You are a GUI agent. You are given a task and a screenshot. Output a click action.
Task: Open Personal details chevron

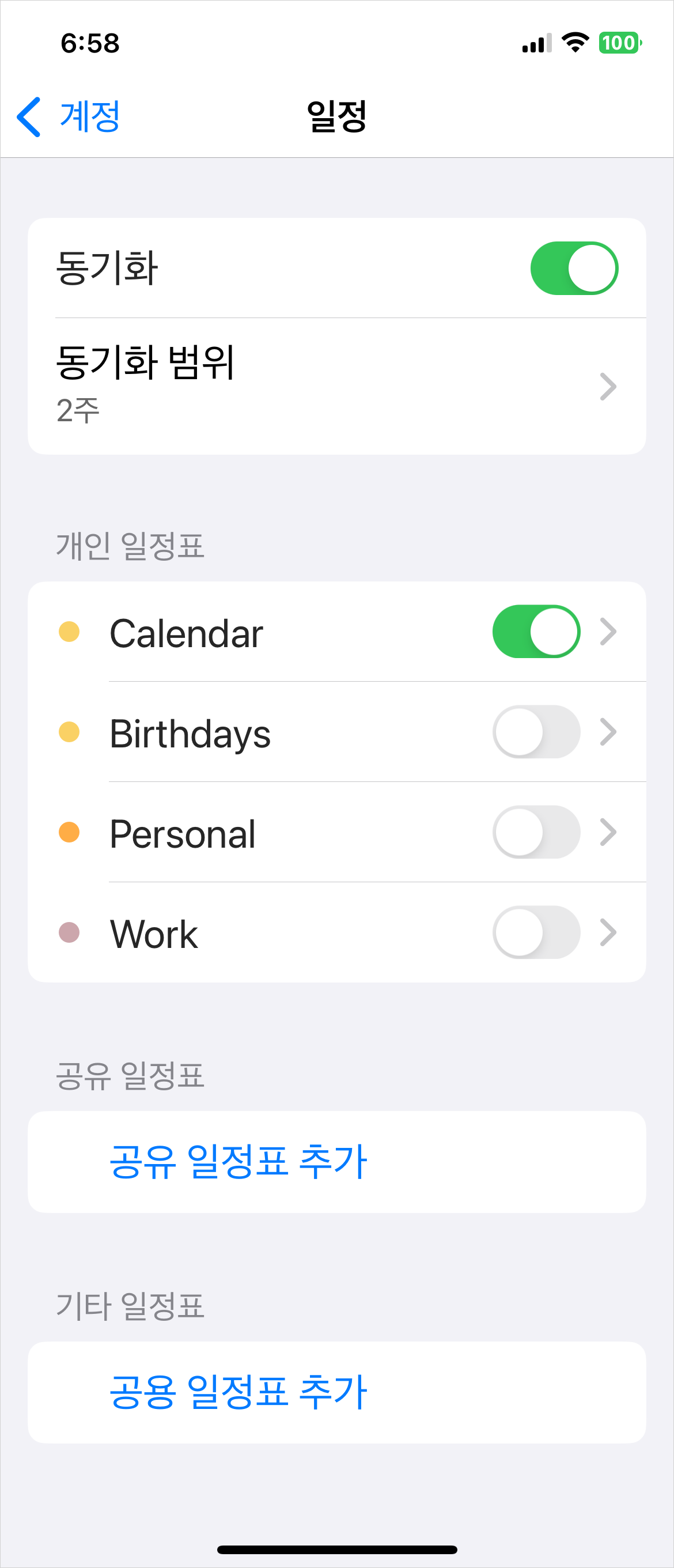click(608, 832)
